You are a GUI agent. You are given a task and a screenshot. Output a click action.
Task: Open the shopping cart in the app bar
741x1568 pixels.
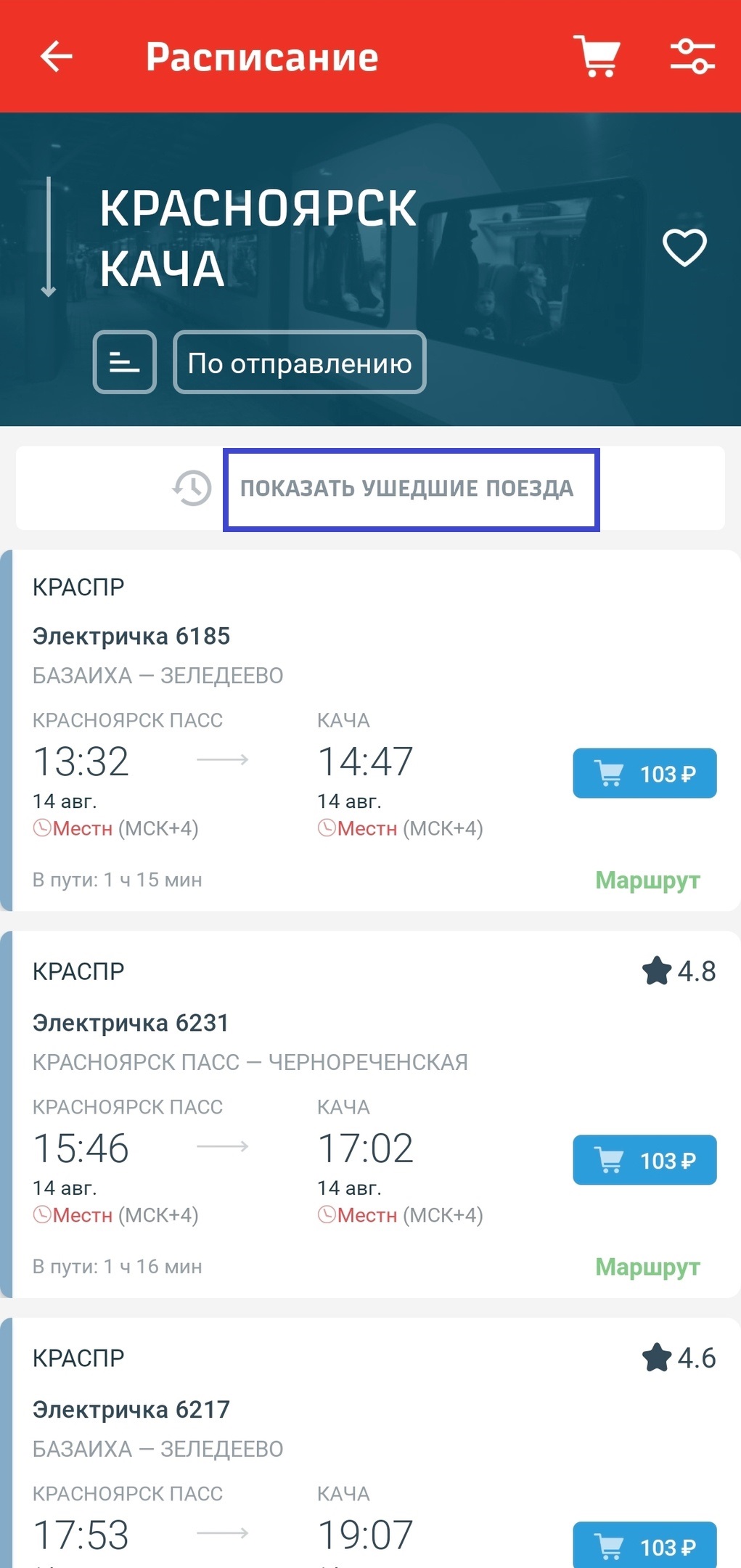click(x=597, y=56)
